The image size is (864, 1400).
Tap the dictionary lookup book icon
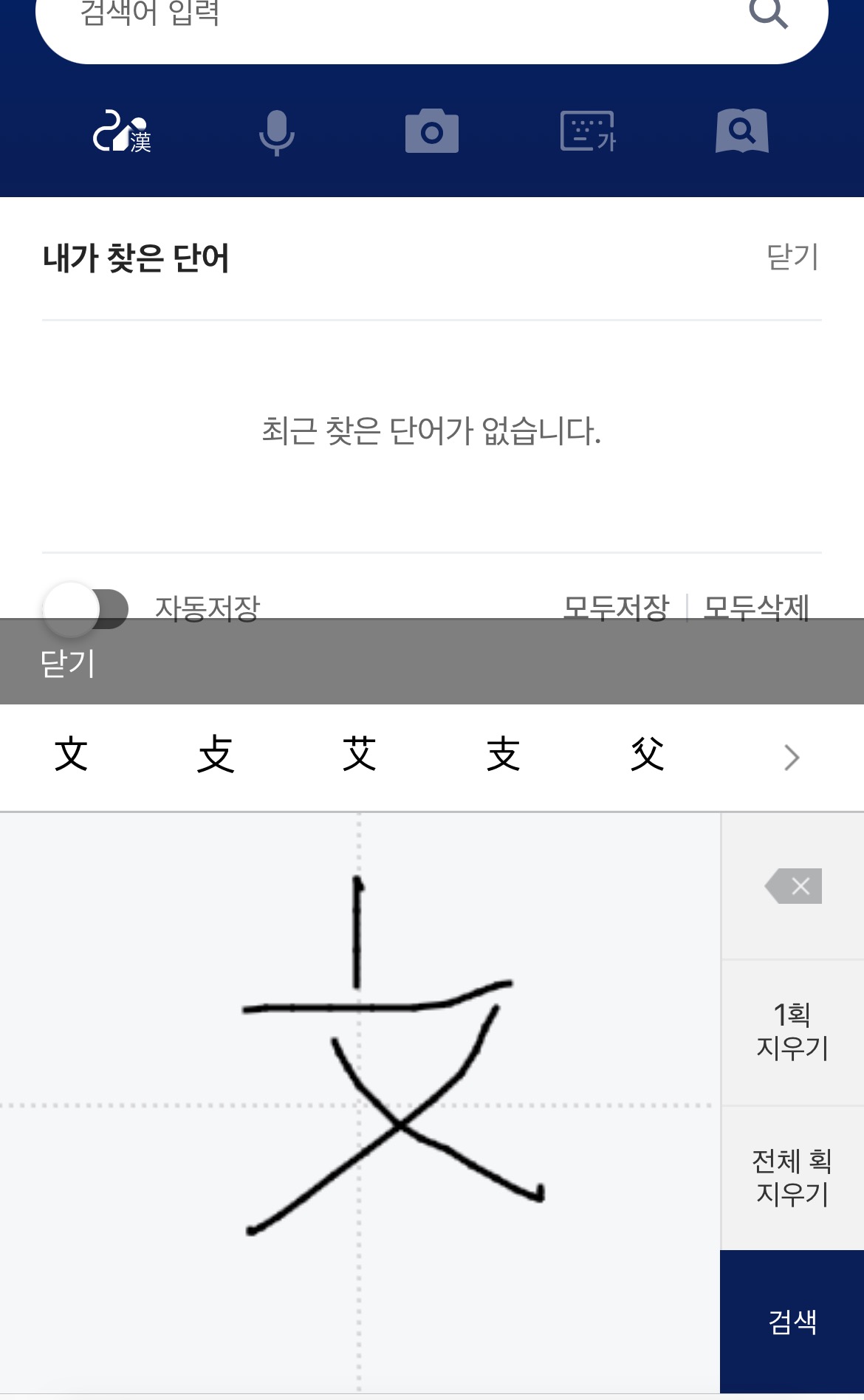tap(742, 131)
